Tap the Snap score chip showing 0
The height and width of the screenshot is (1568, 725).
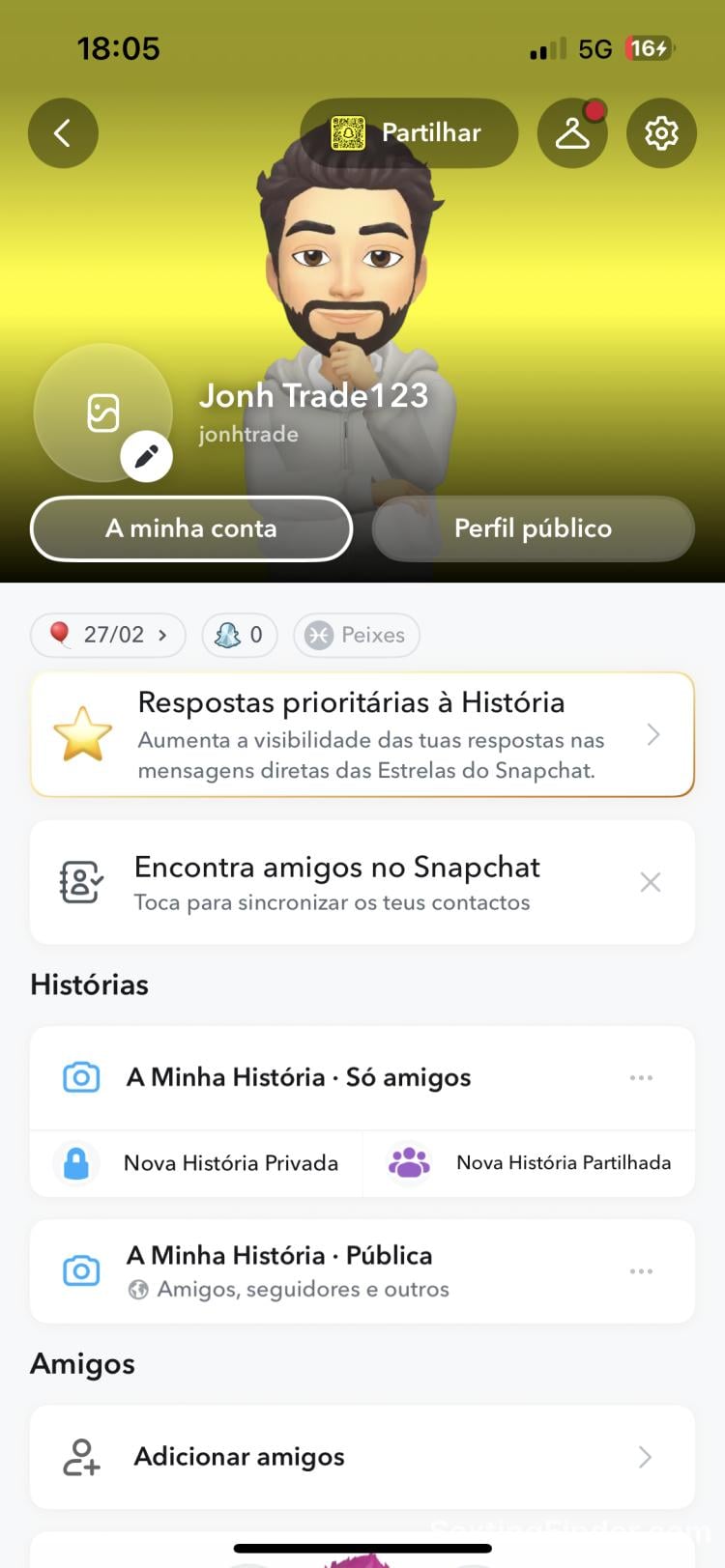(239, 635)
